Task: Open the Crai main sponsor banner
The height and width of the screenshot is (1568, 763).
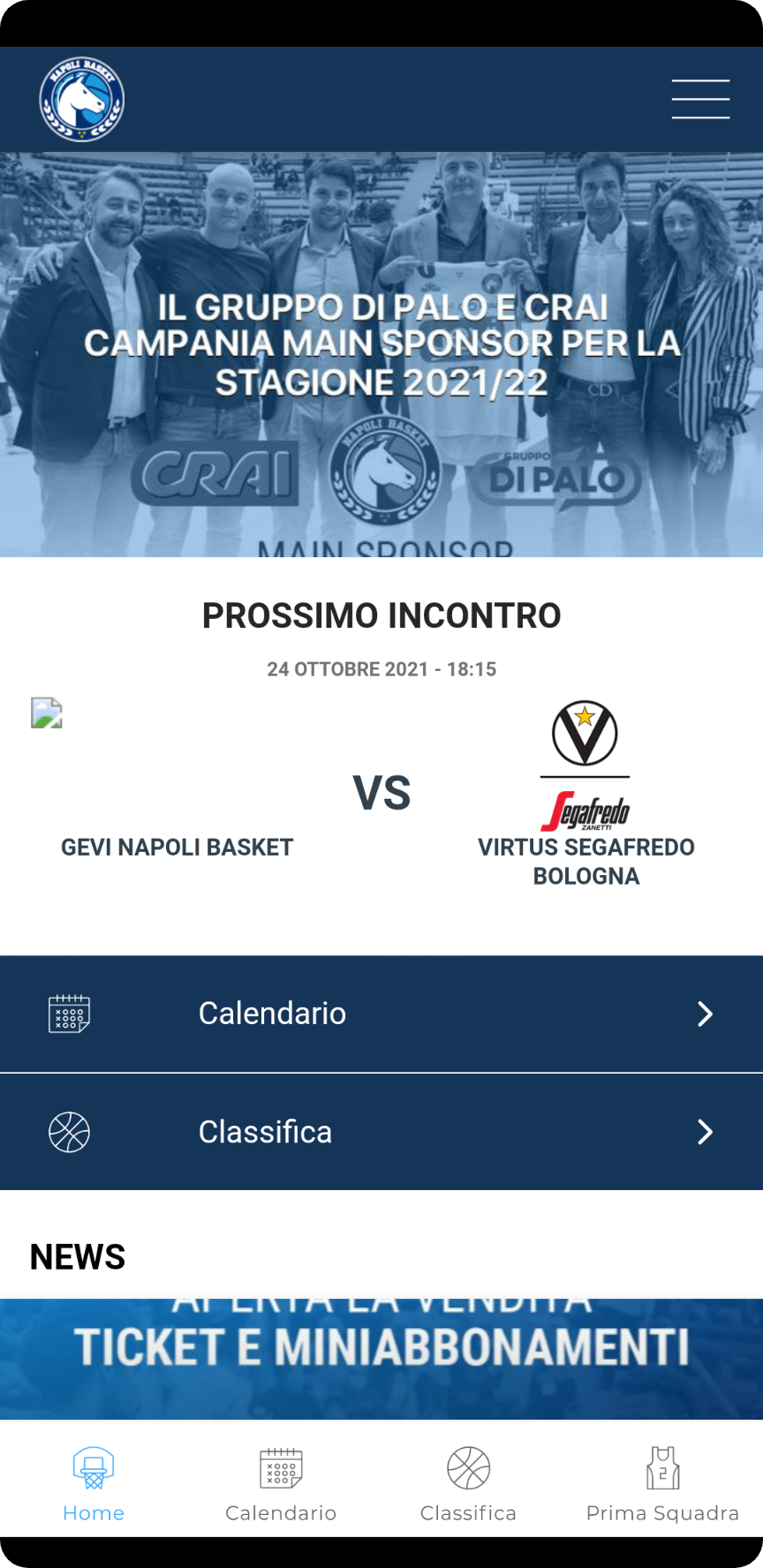Action: coord(381,354)
